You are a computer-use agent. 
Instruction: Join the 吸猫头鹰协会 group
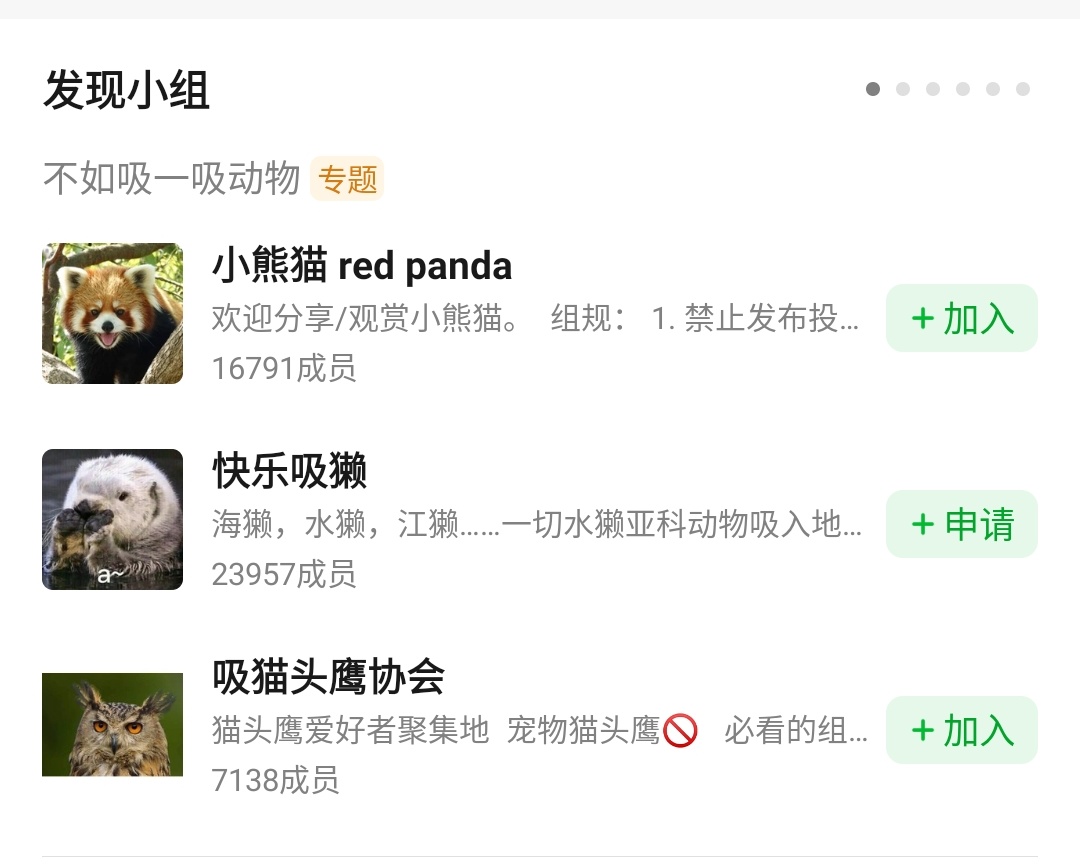tap(961, 730)
